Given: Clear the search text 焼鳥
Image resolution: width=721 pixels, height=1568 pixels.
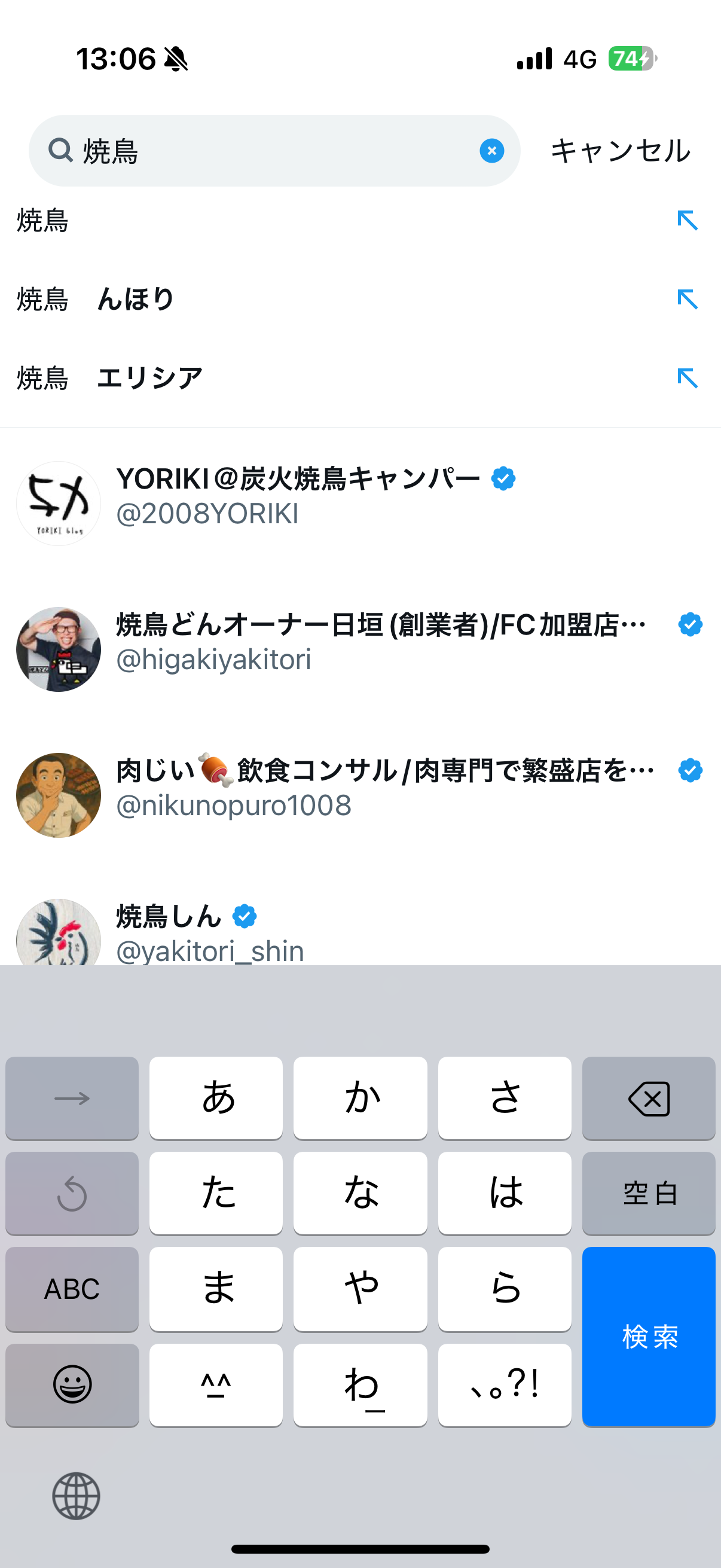Looking at the screenshot, I should (491, 151).
